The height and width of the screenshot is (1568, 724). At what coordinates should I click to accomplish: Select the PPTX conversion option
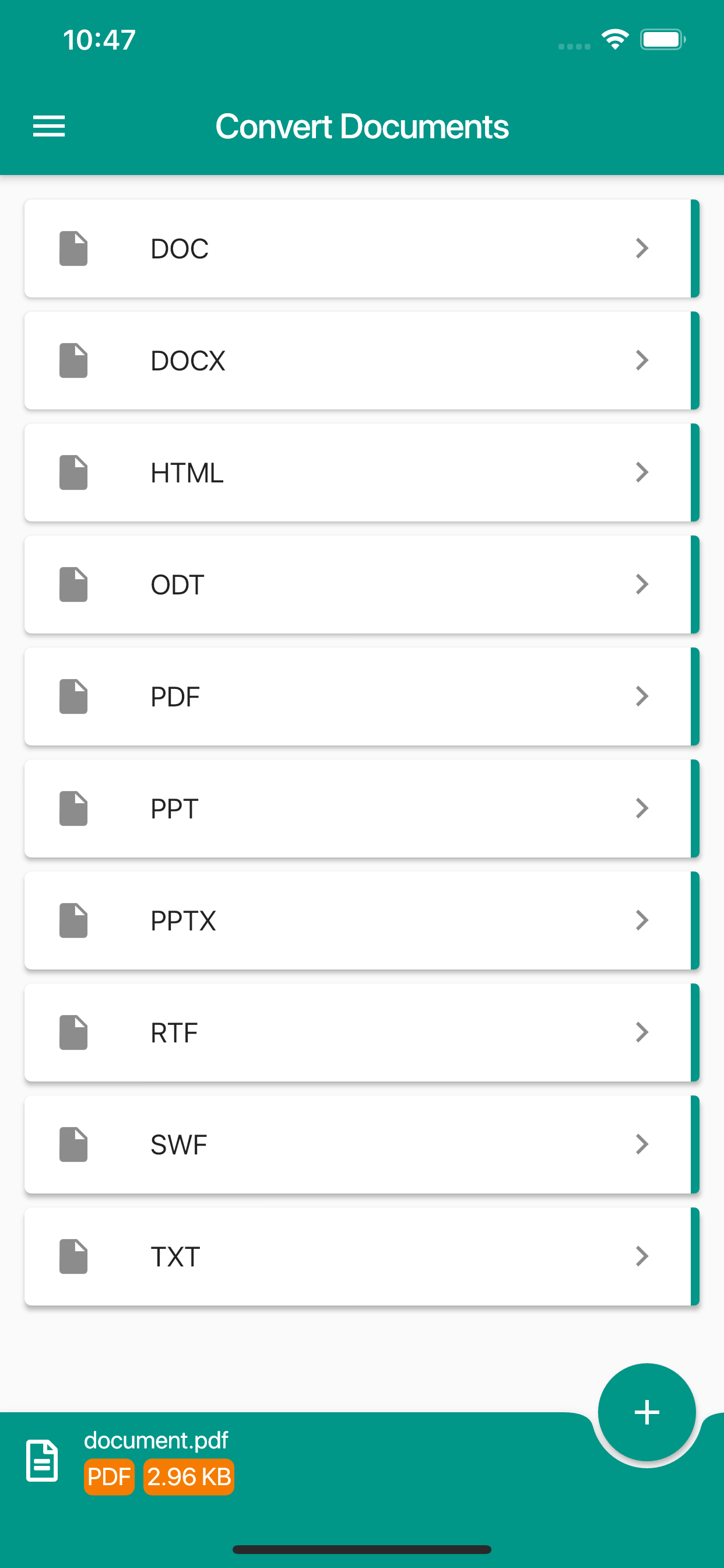pyautogui.click(x=361, y=920)
